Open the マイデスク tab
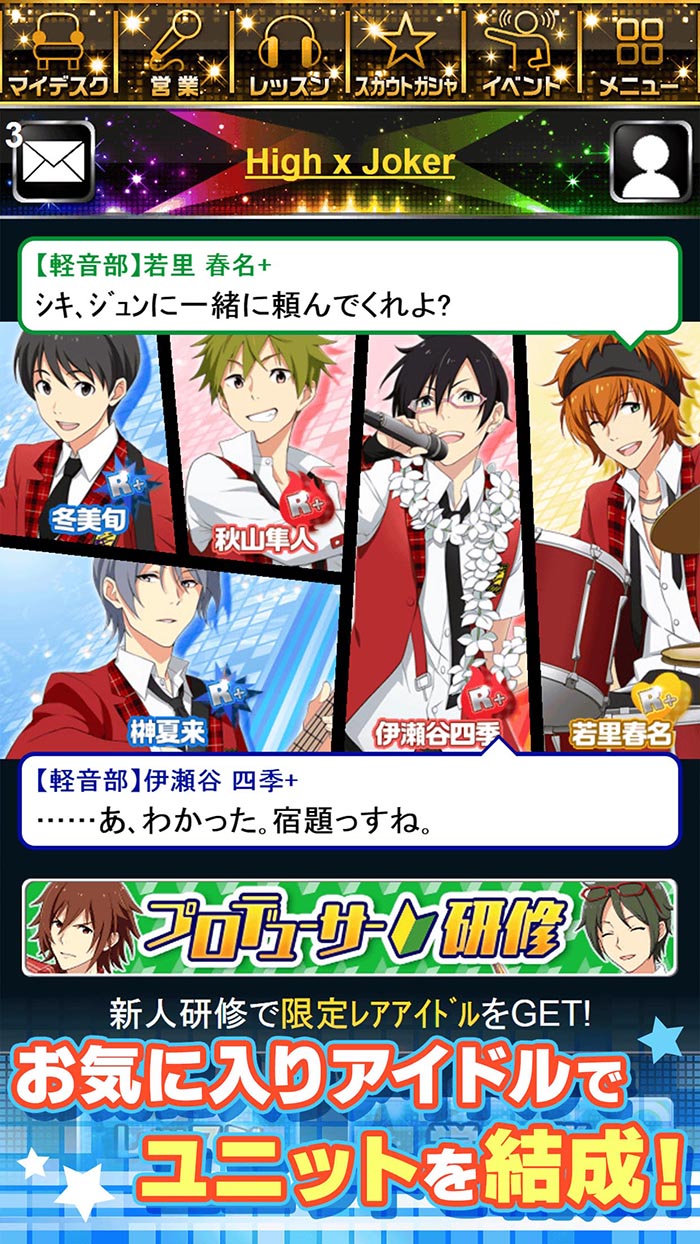Image resolution: width=700 pixels, height=1244 pixels. (58, 50)
